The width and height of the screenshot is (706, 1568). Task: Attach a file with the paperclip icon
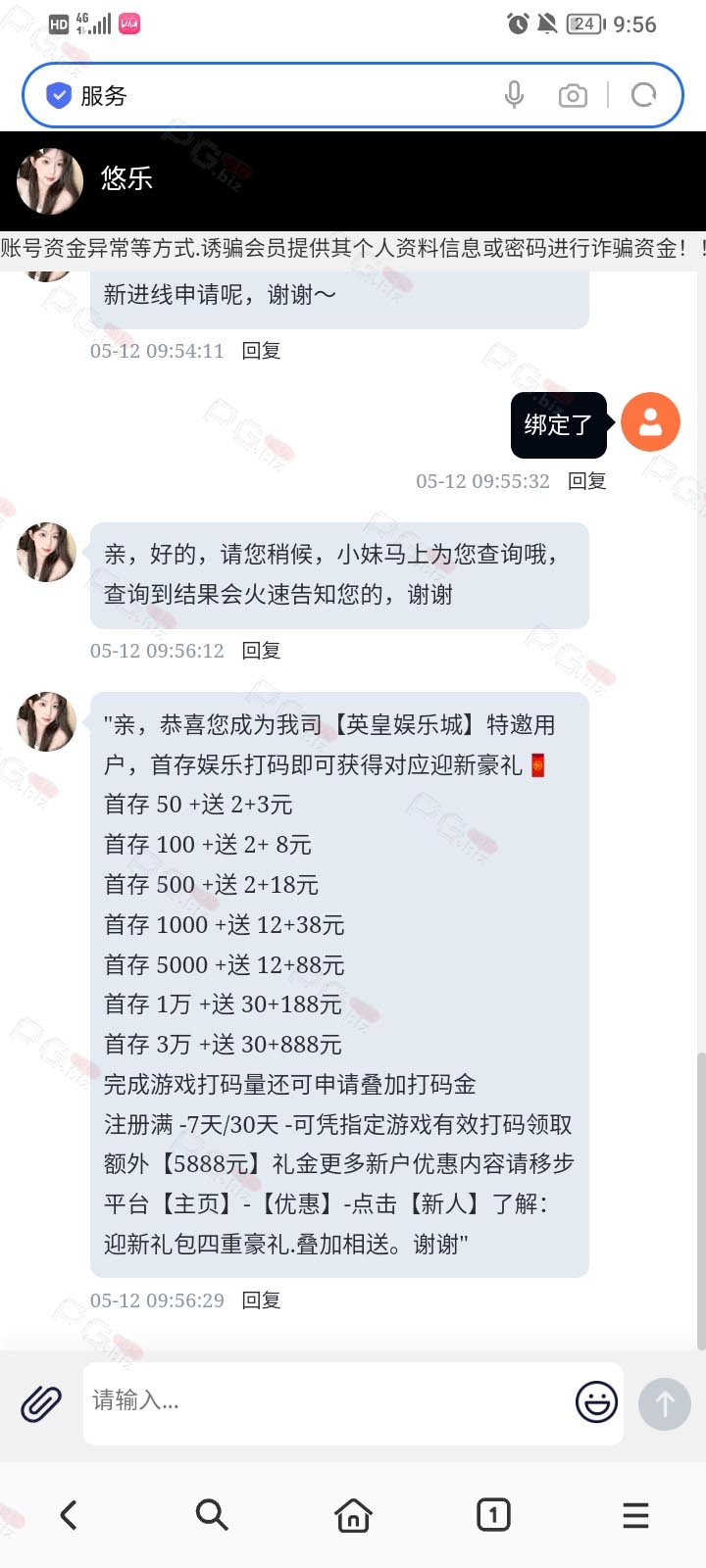[41, 1403]
